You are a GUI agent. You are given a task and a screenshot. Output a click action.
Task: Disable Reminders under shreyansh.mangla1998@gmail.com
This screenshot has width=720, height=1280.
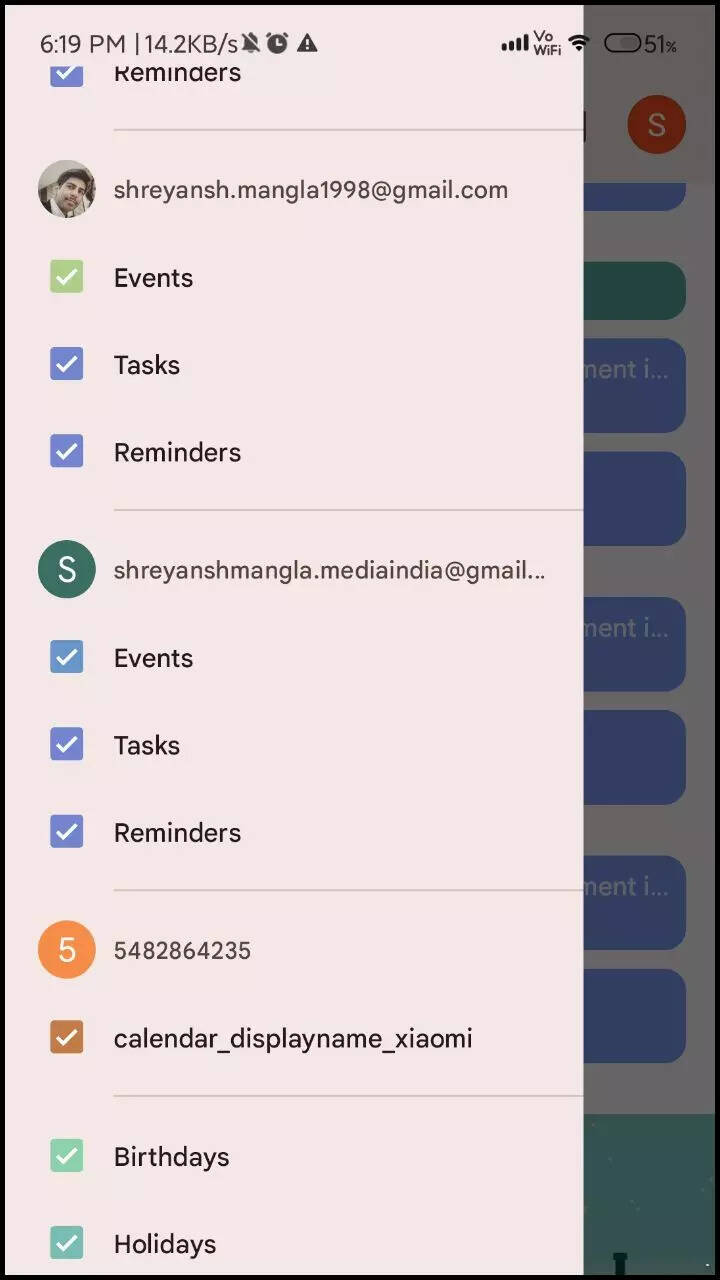67,451
